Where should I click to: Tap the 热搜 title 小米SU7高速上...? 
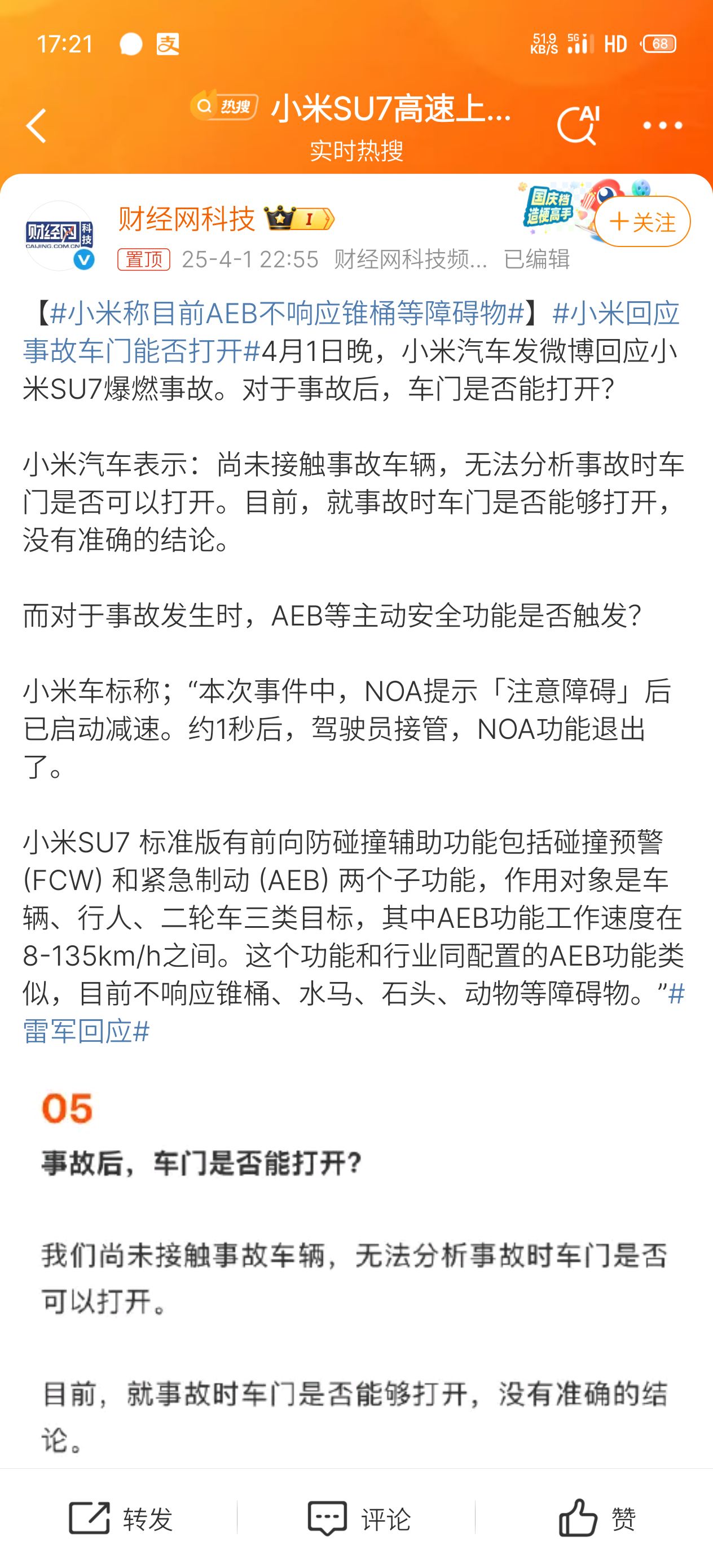pos(390,109)
